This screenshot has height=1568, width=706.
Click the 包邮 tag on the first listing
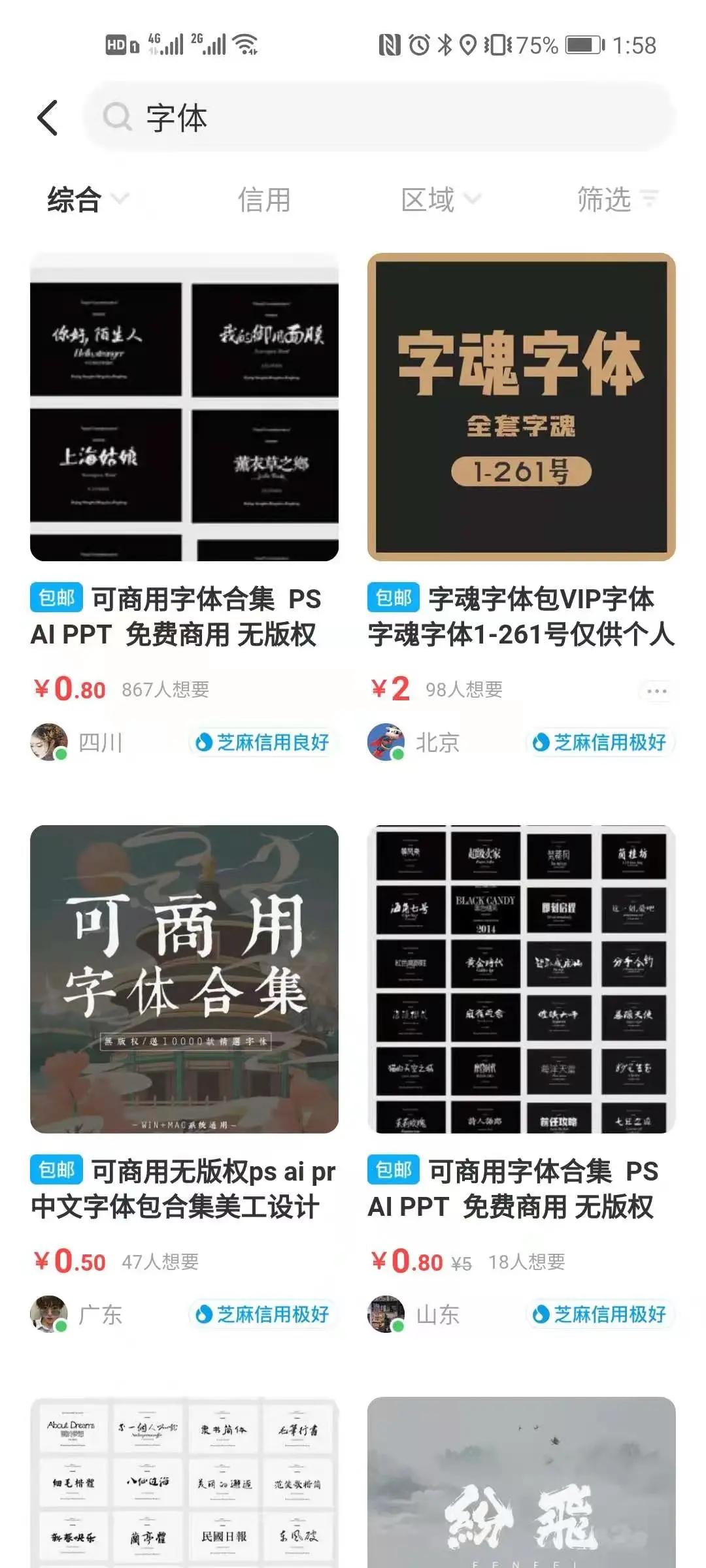(x=58, y=597)
